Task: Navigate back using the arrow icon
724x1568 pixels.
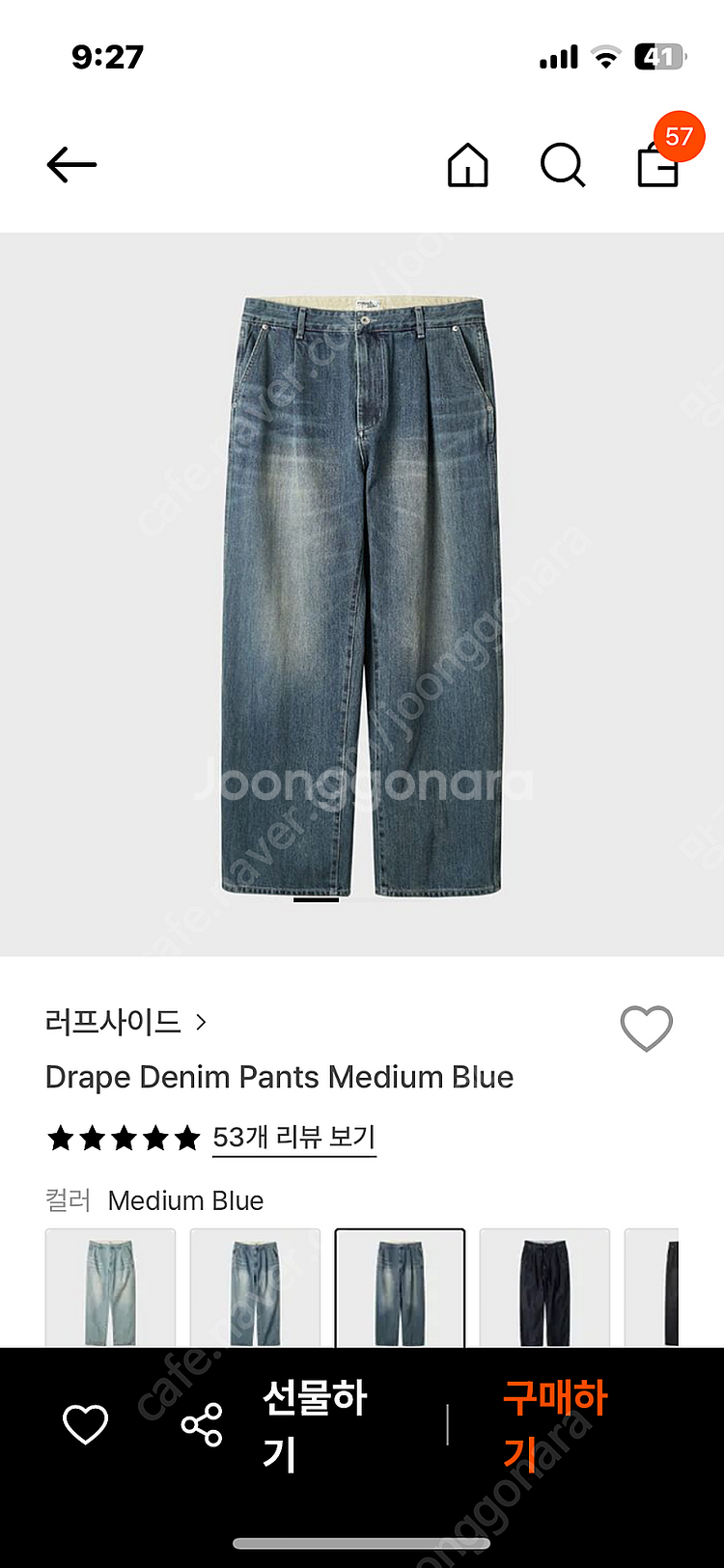Action: click(x=71, y=164)
